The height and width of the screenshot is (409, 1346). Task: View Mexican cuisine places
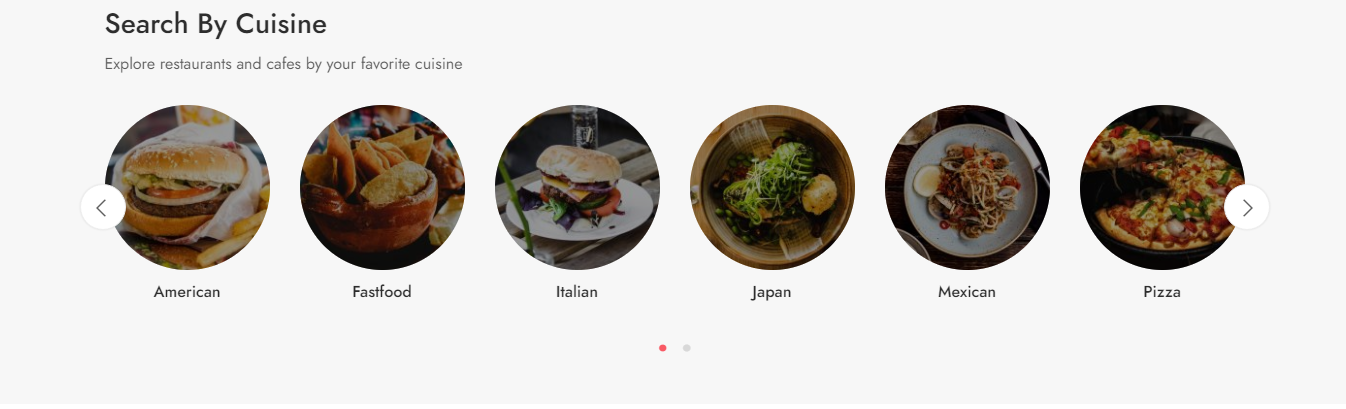click(x=967, y=188)
